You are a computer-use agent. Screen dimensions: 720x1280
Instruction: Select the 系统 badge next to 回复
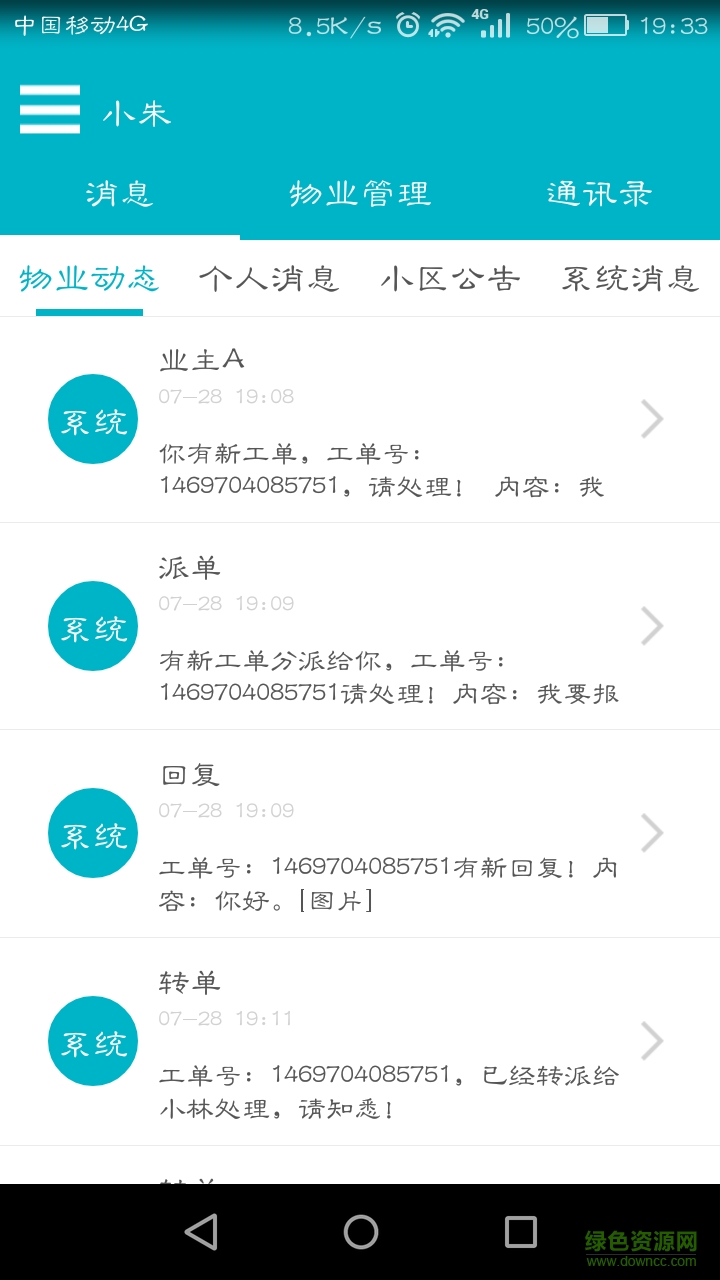point(92,833)
